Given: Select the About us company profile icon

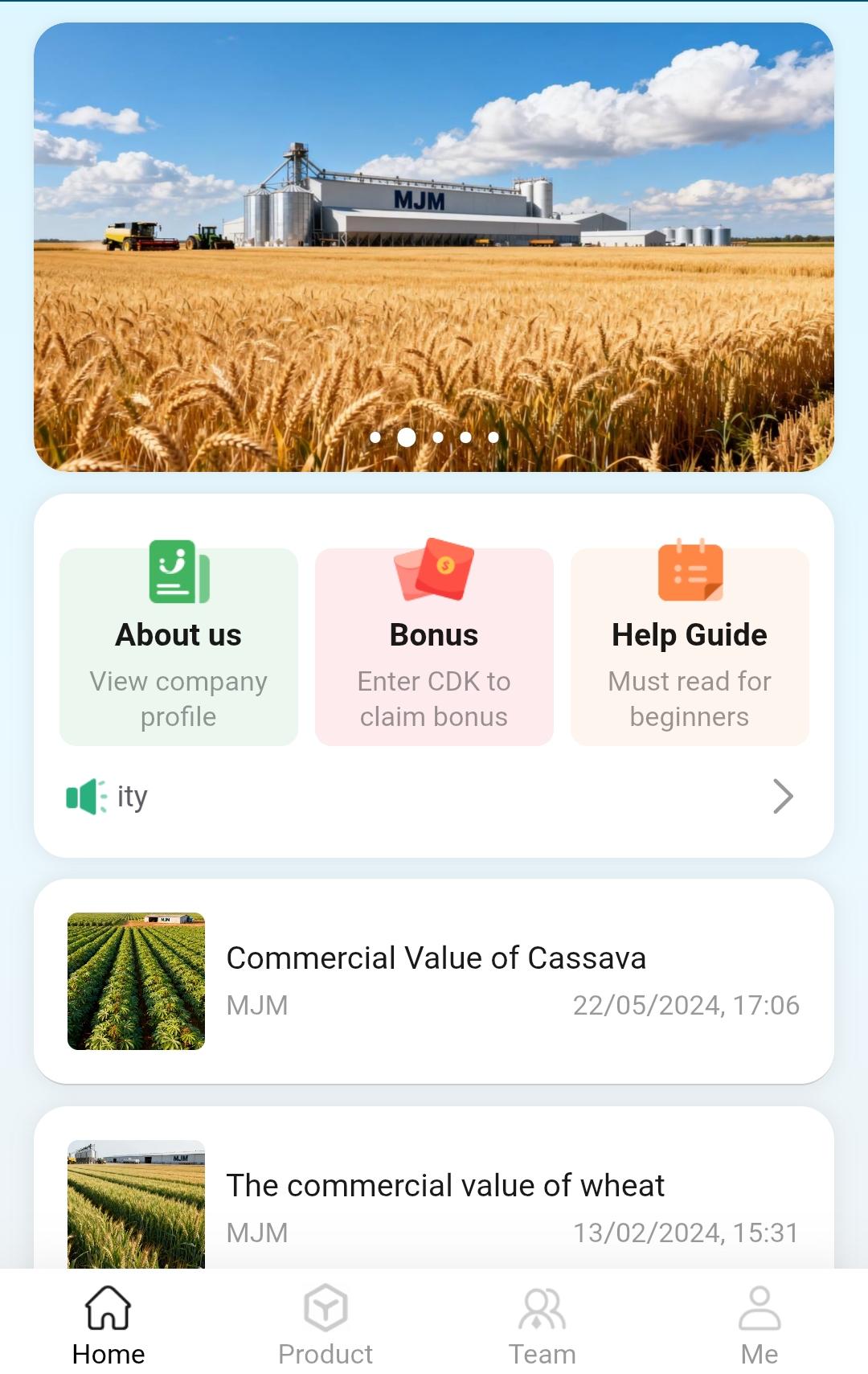Looking at the screenshot, I should point(178,572).
